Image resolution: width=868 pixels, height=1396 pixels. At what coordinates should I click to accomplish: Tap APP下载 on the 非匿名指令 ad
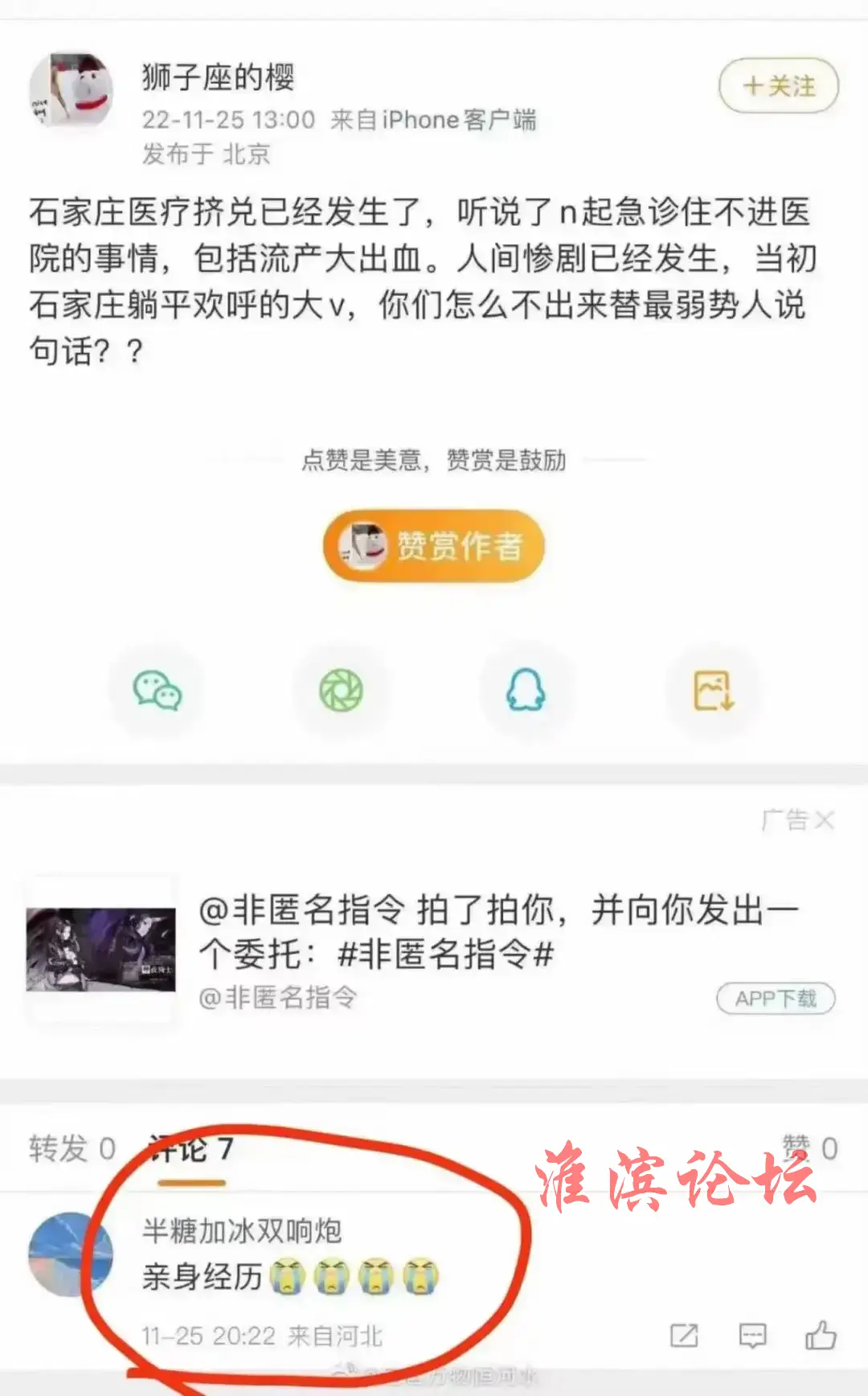776,999
